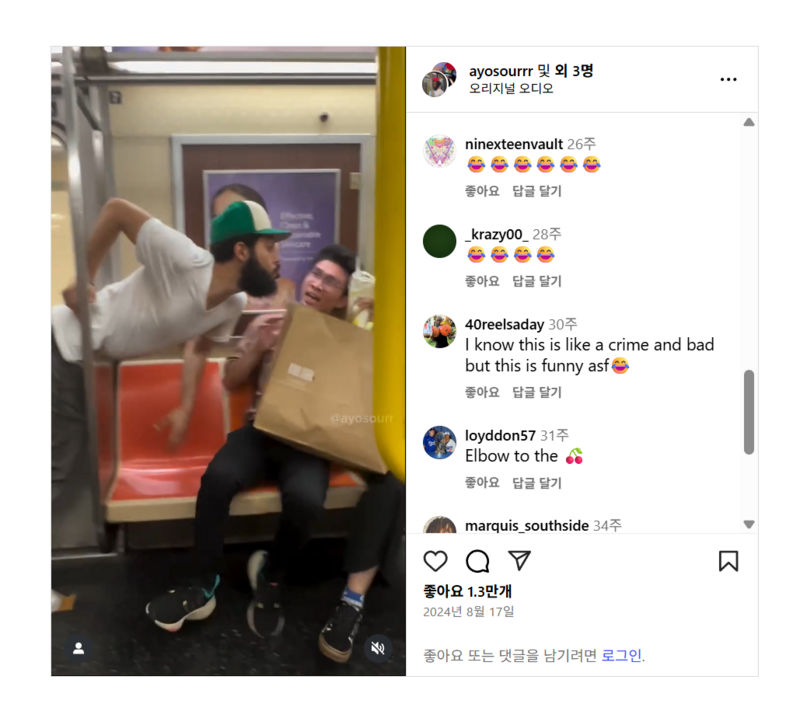Tap the scroll down arrow in comments

[x=749, y=524]
